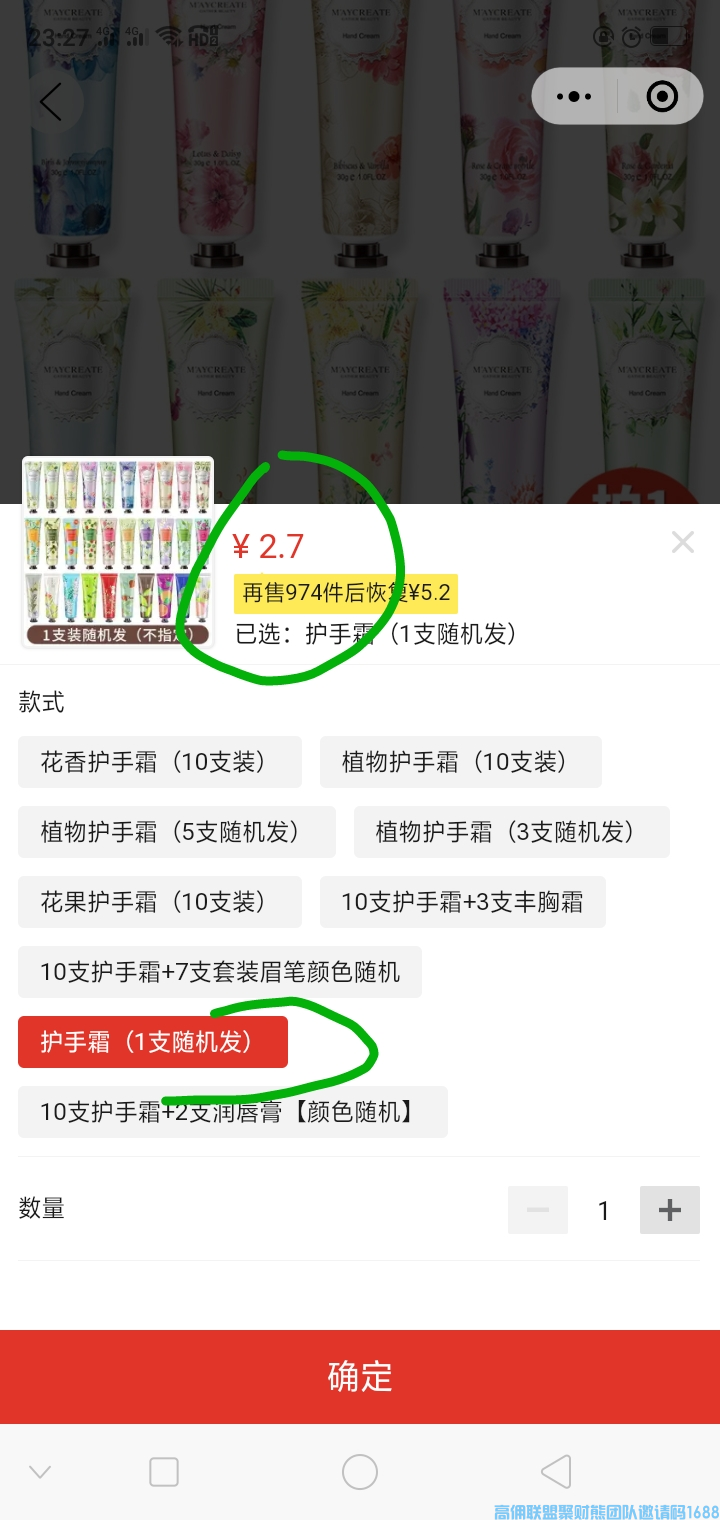Select 花果护手霜（10支装）
Image resolution: width=720 pixels, height=1520 pixels.
click(159, 902)
